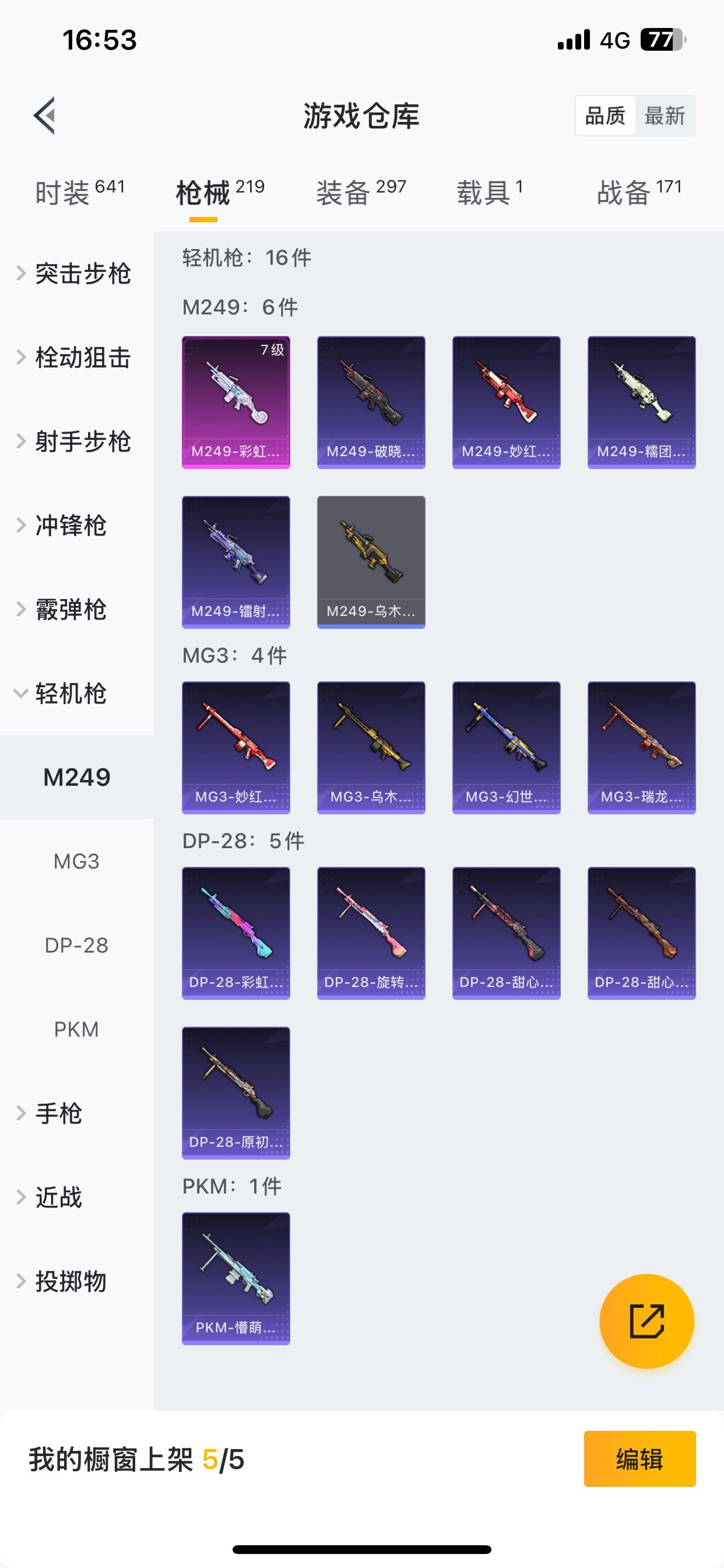Select PKM in the sidebar
Image resolution: width=724 pixels, height=1568 pixels.
pos(76,1030)
